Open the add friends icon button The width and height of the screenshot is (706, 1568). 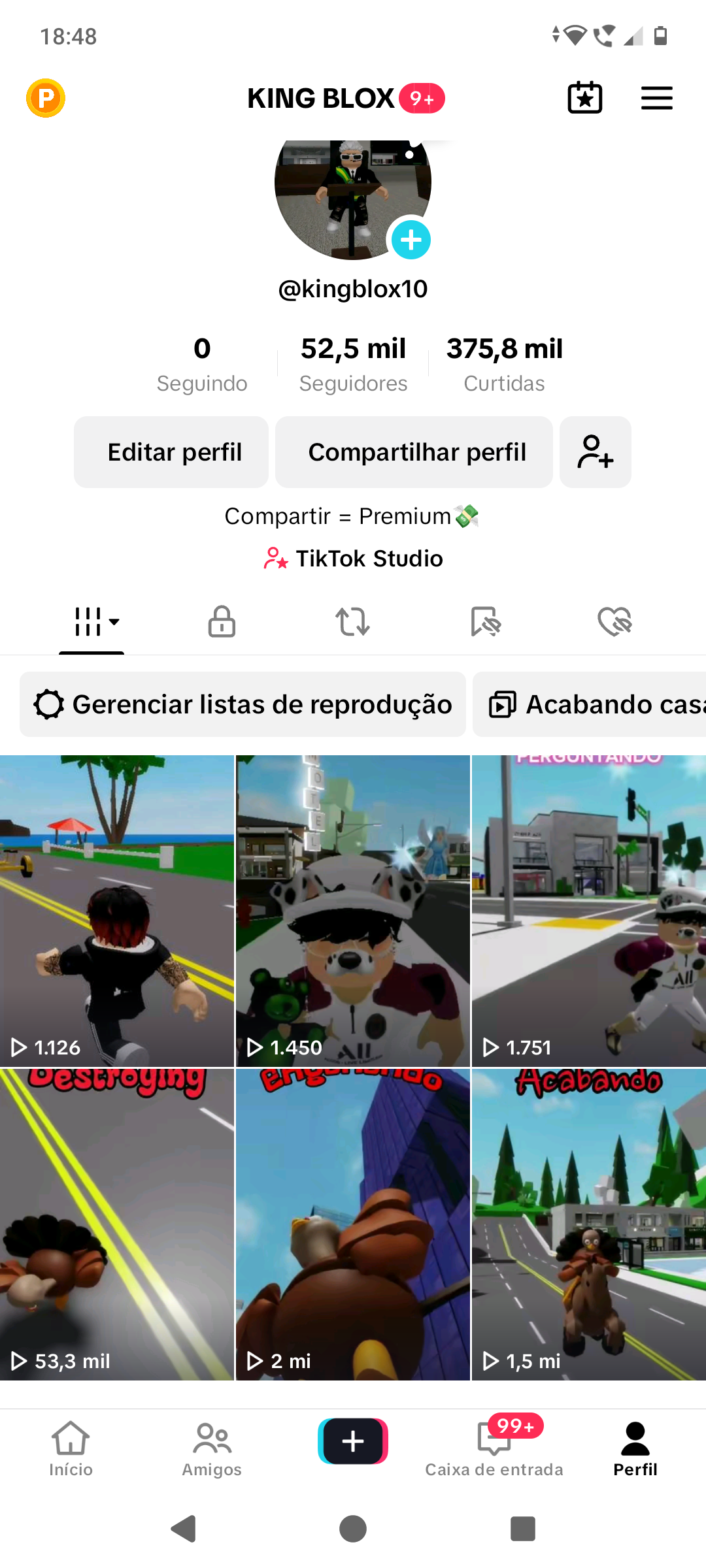595,452
